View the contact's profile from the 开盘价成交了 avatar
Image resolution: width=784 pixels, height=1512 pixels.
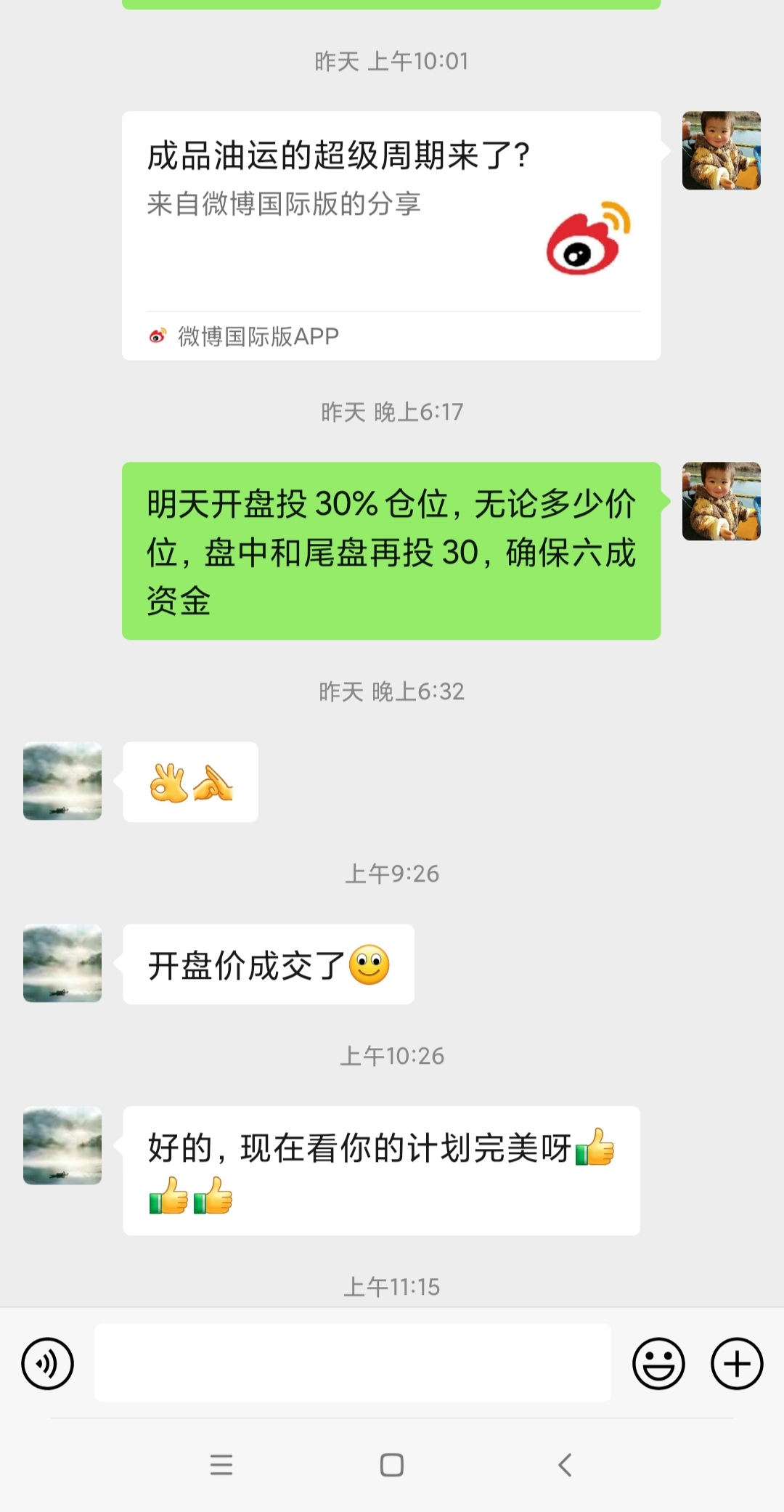click(x=62, y=963)
